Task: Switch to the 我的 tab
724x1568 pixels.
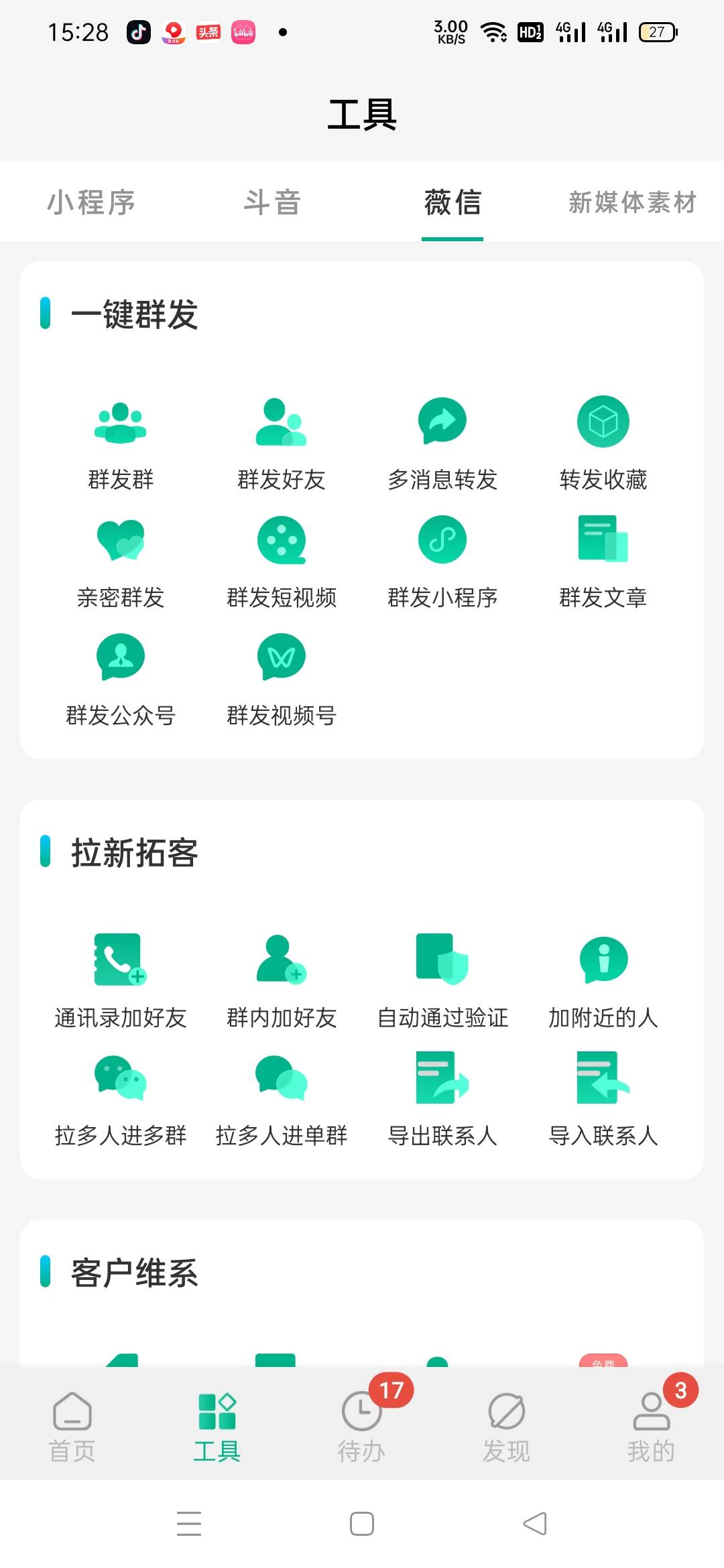Action: point(652,1427)
